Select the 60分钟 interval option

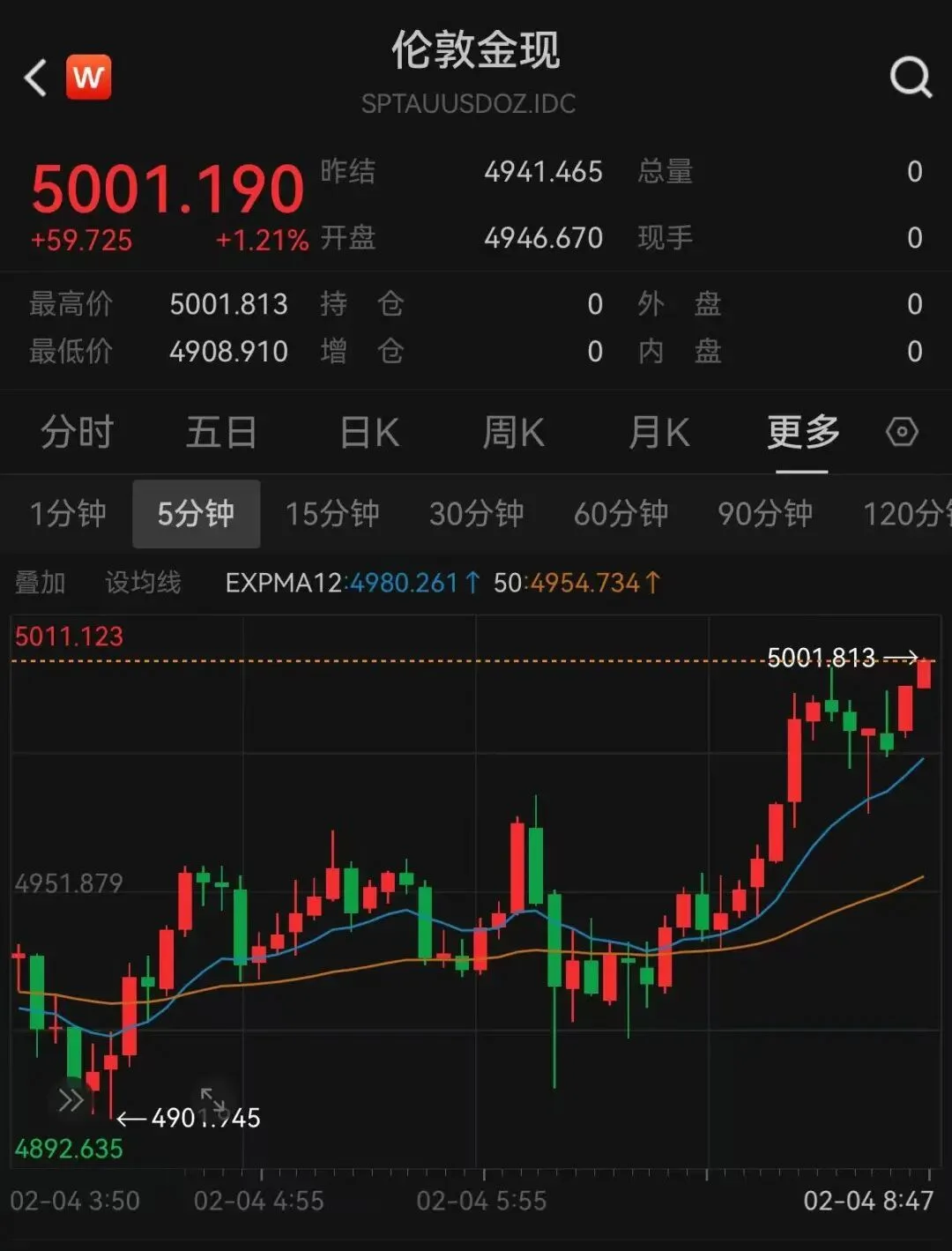pyautogui.click(x=620, y=514)
